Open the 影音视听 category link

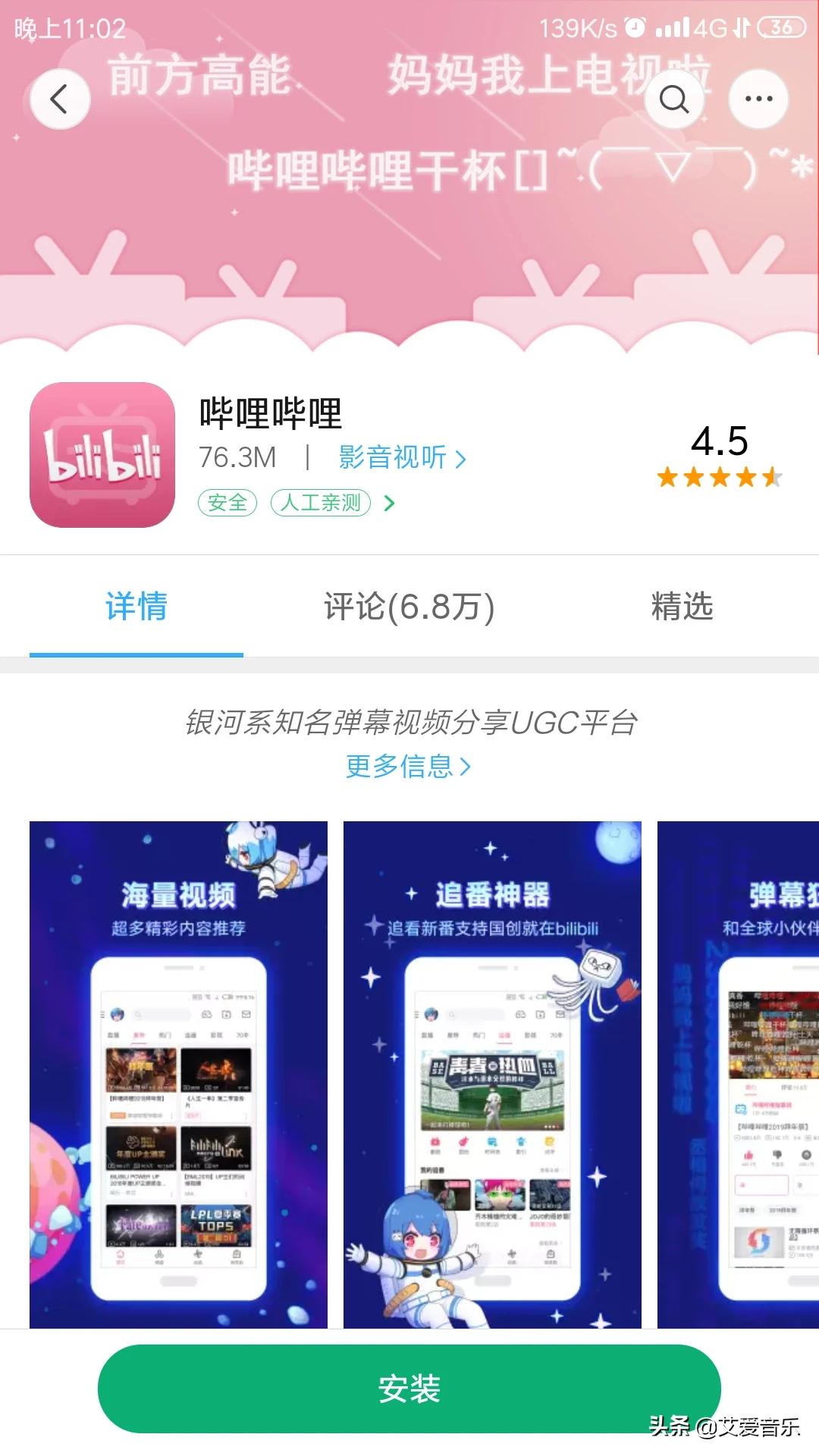[x=403, y=457]
